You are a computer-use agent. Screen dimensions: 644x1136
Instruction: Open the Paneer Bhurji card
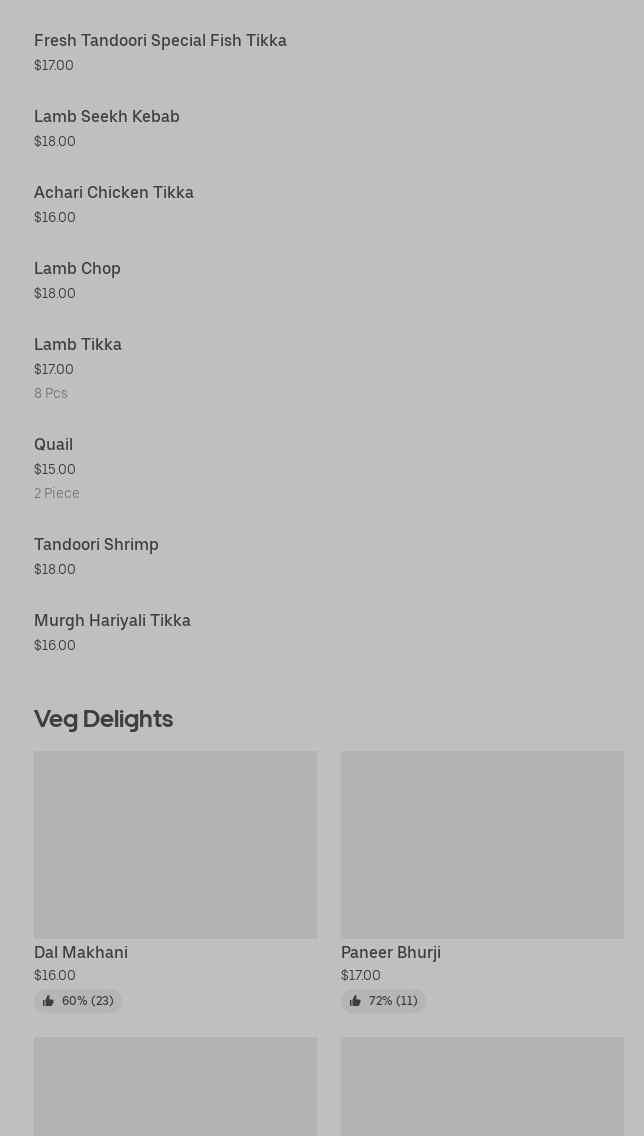[482, 881]
